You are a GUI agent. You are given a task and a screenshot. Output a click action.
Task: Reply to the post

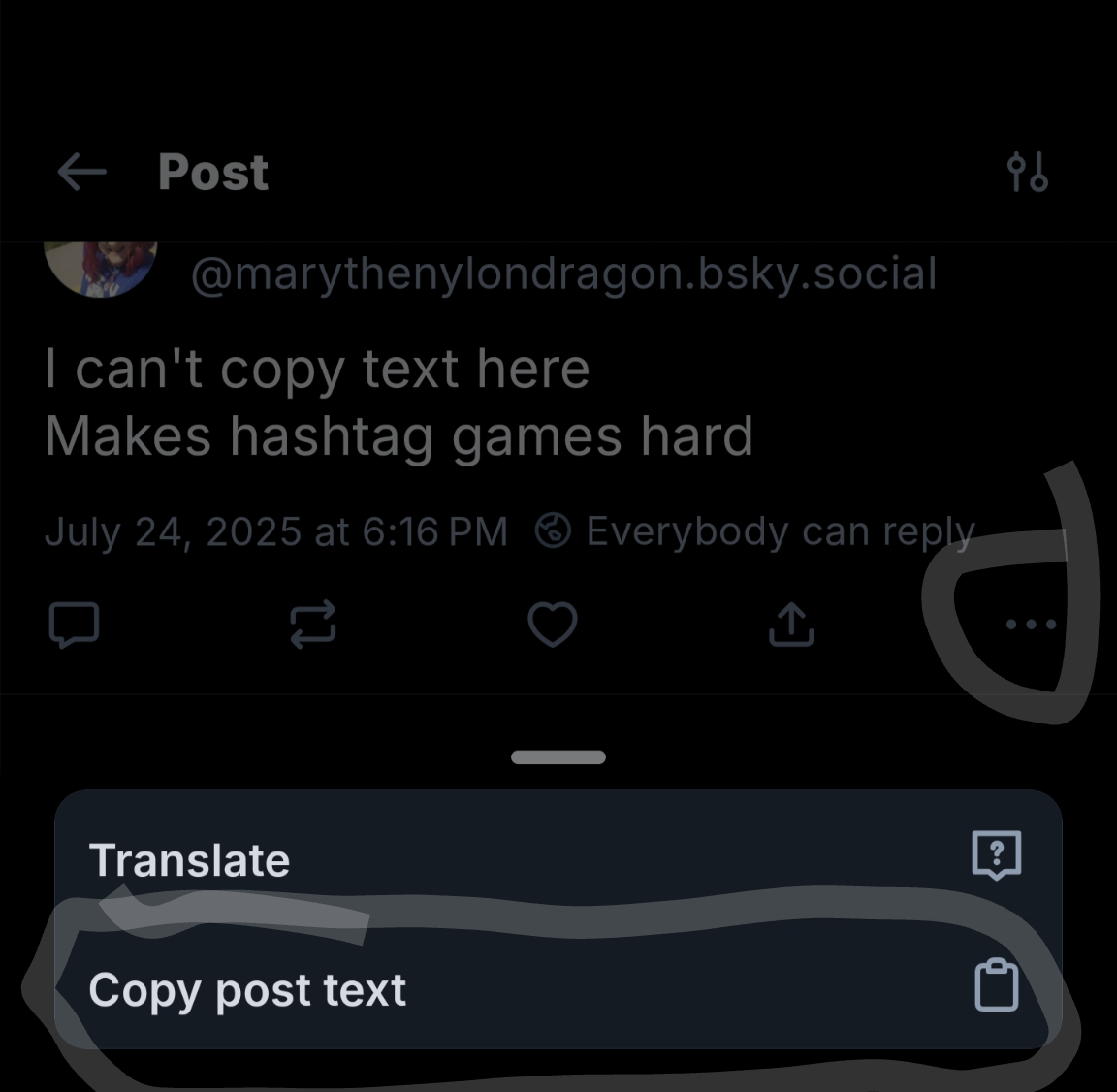74,625
